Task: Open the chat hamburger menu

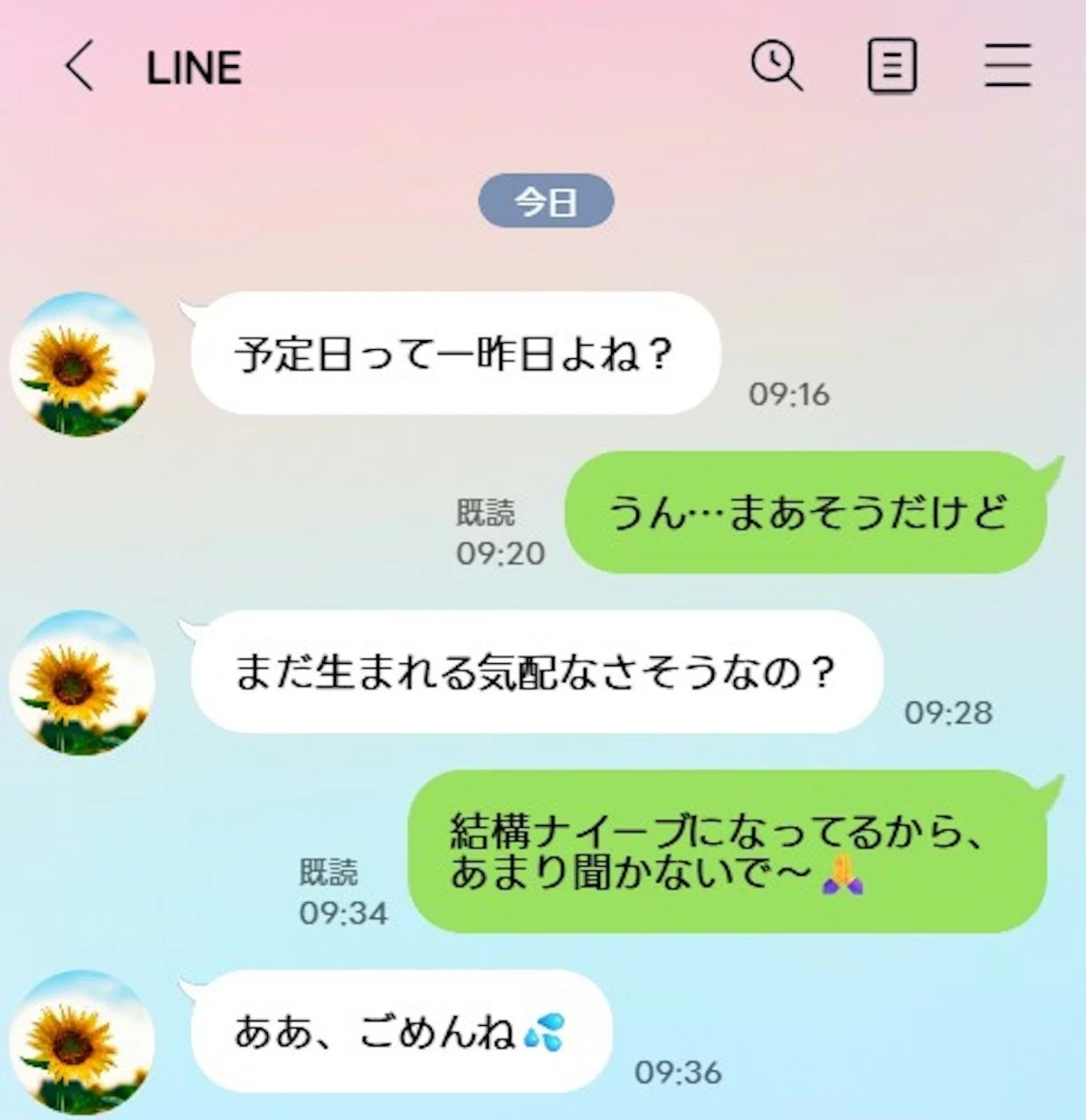Action: 1007,66
